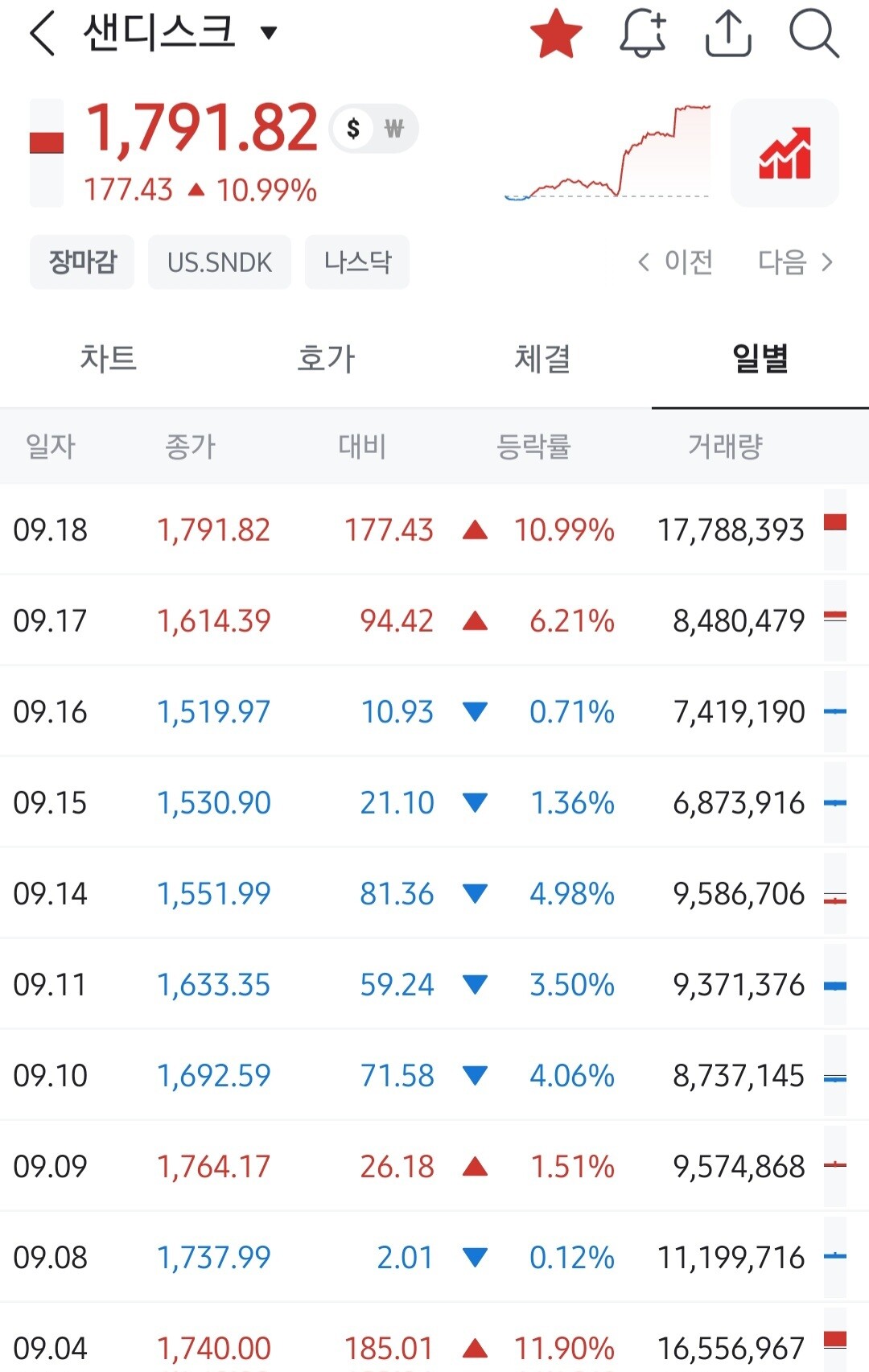869x1372 pixels.
Task: Add a price alert with the bell icon
Action: pyautogui.click(x=643, y=34)
